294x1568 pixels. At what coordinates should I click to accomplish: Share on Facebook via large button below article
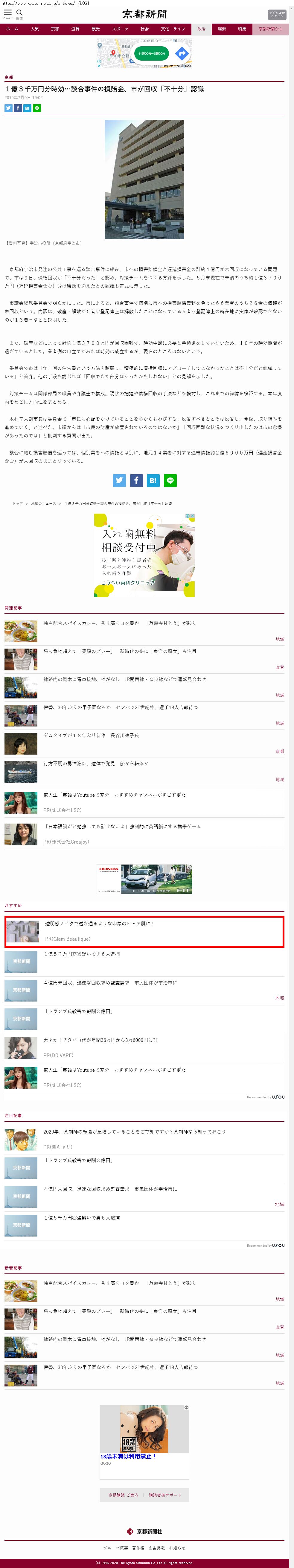[136, 480]
